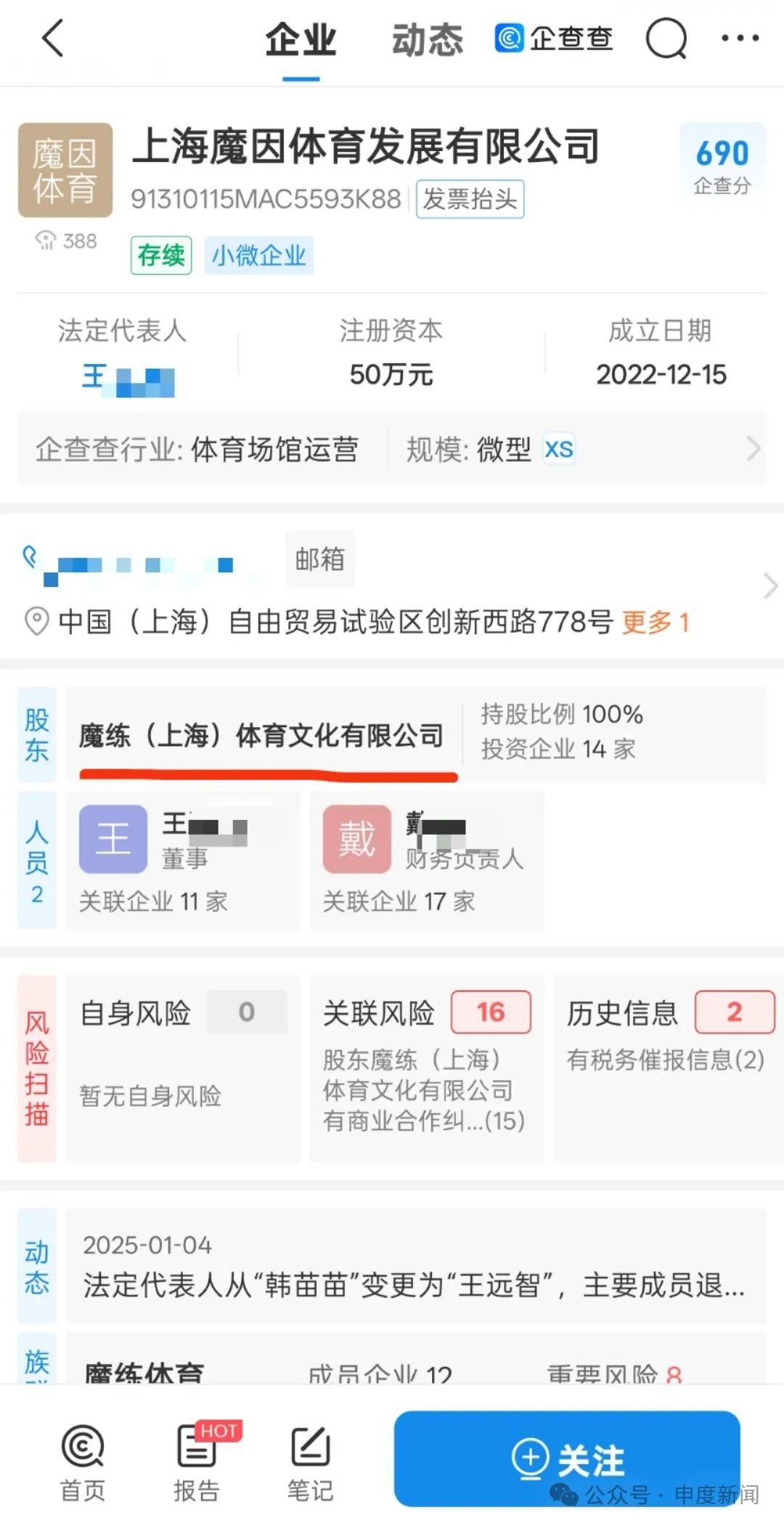Tap the 发票抬头 button
The height and width of the screenshot is (1526, 784).
pos(470,199)
